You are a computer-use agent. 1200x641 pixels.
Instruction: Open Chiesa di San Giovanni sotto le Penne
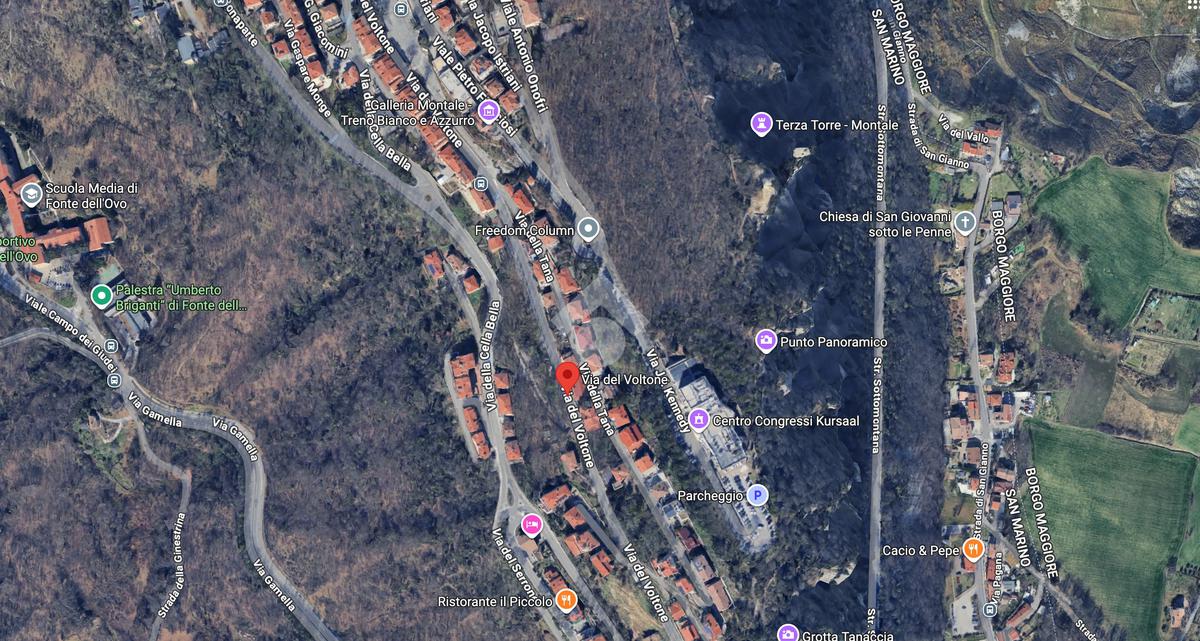click(x=964, y=222)
